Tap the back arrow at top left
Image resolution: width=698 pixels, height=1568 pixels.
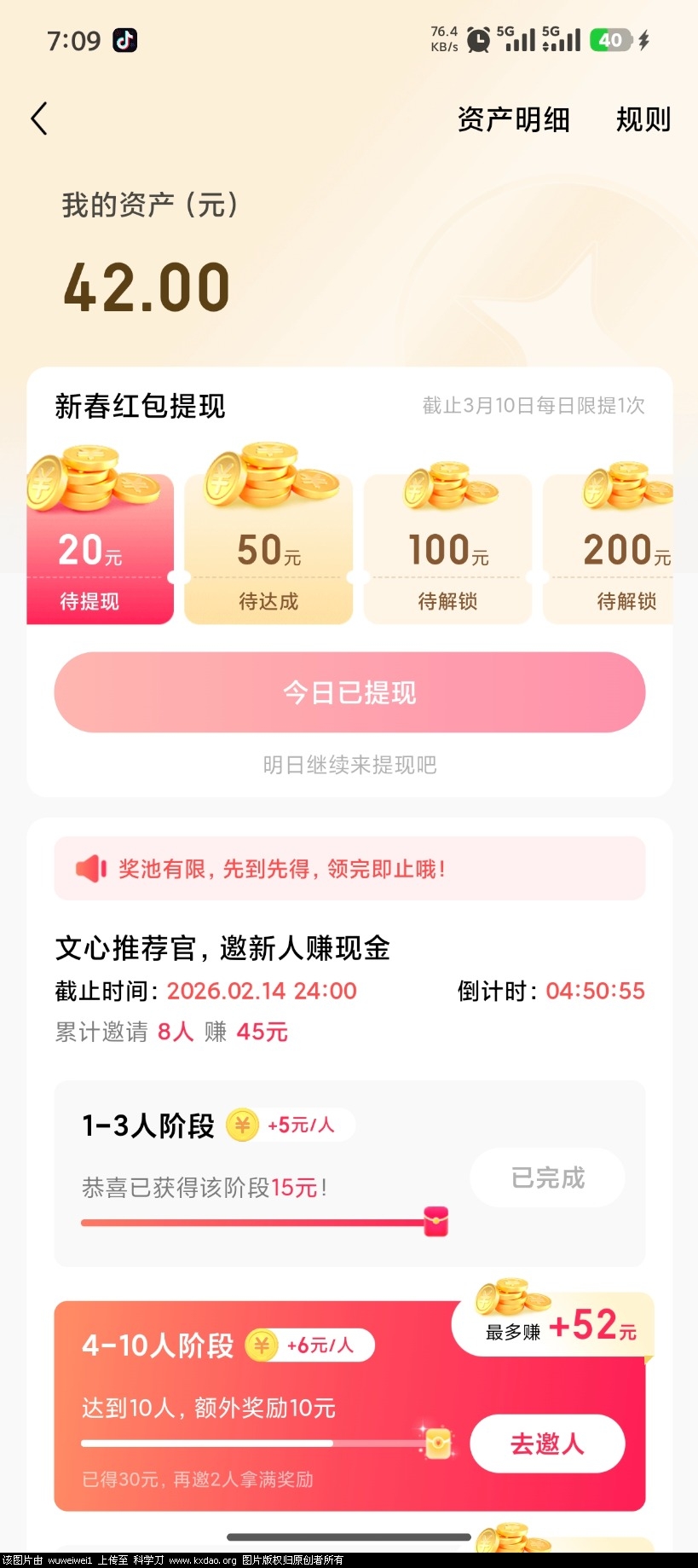[38, 119]
